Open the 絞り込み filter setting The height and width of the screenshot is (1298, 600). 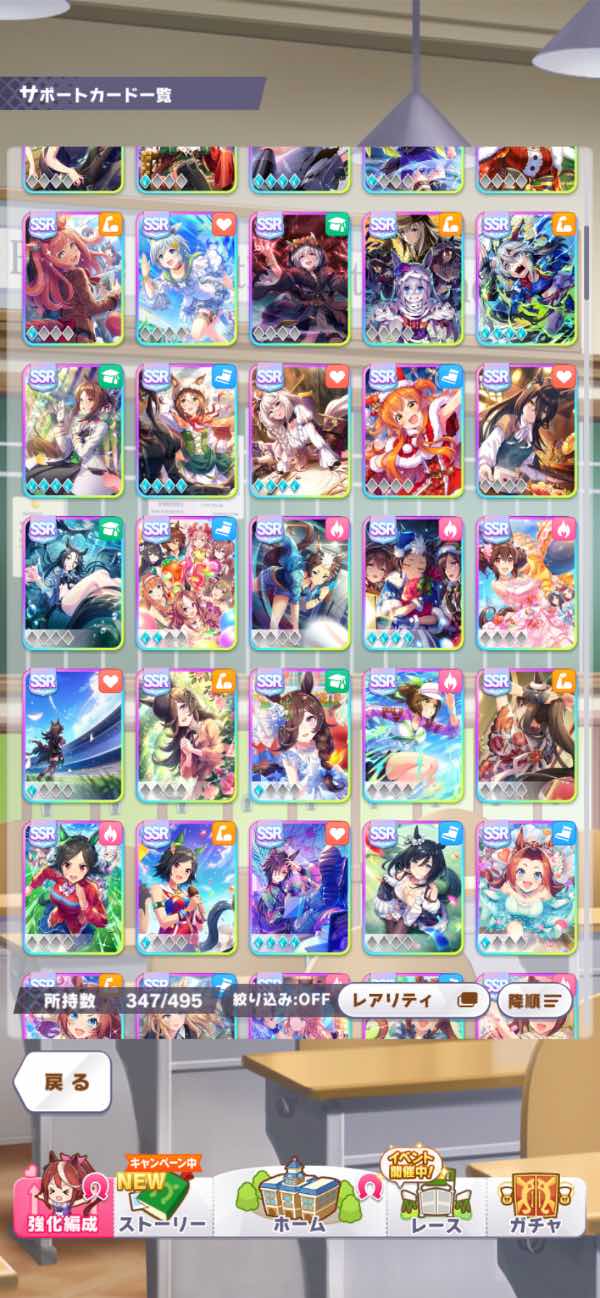(x=275, y=999)
